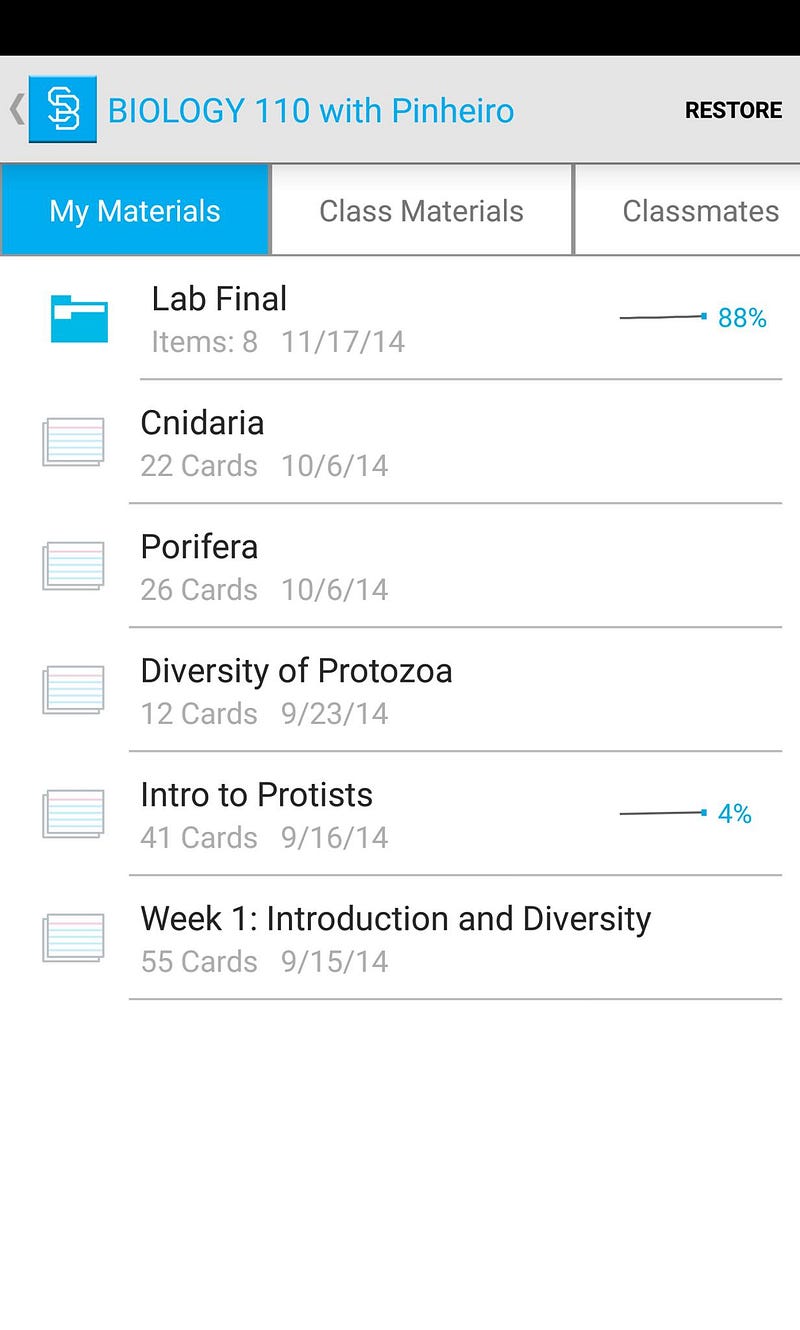Select the My Materials tab

135,211
